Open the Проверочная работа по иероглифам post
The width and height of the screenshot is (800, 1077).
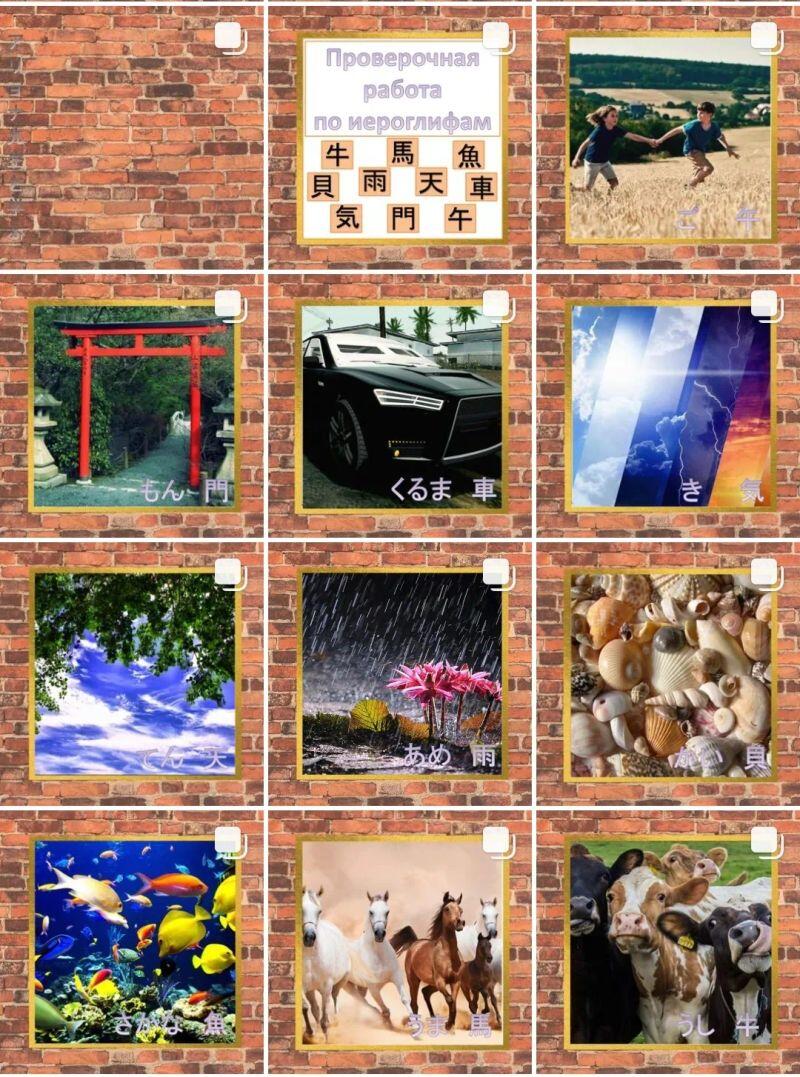point(402,138)
